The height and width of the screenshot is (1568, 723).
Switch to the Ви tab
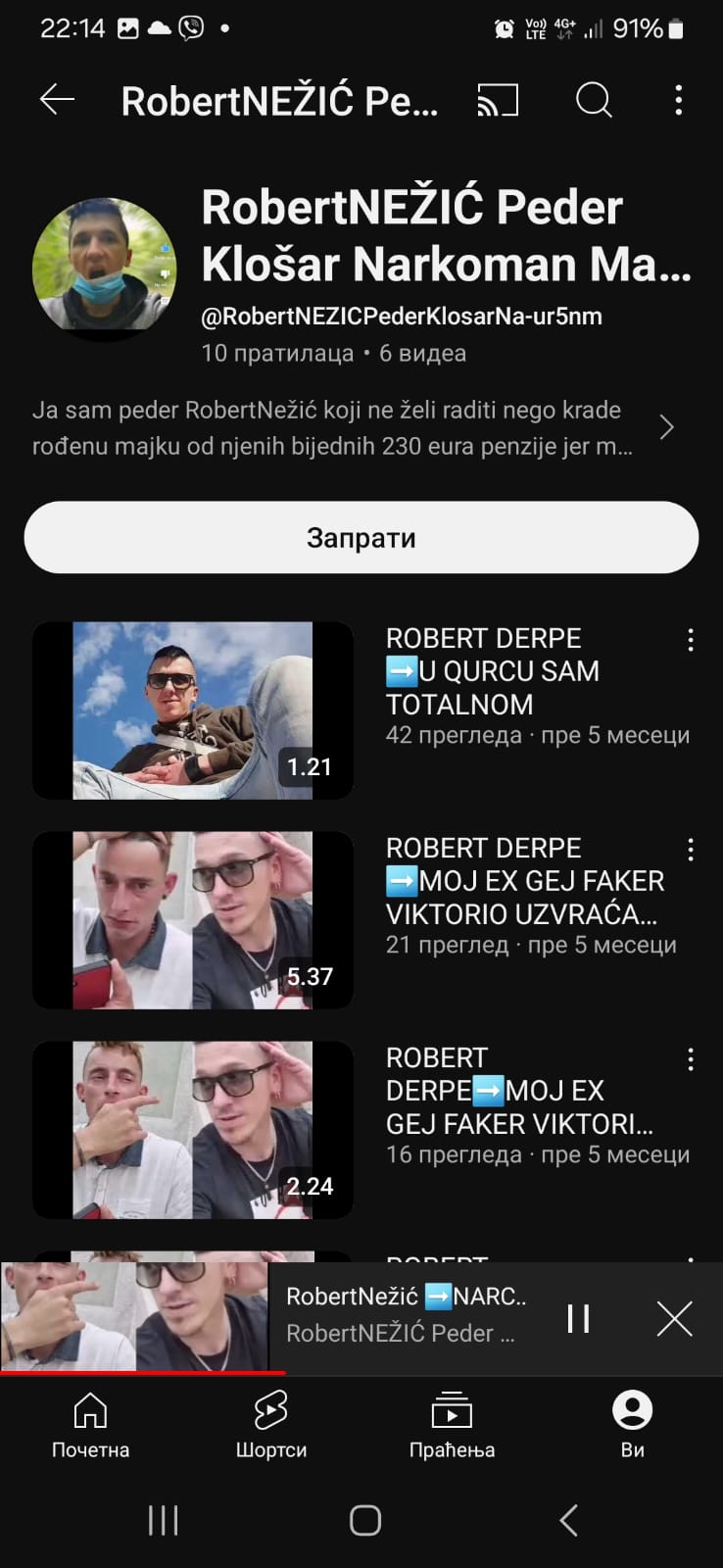[633, 1426]
